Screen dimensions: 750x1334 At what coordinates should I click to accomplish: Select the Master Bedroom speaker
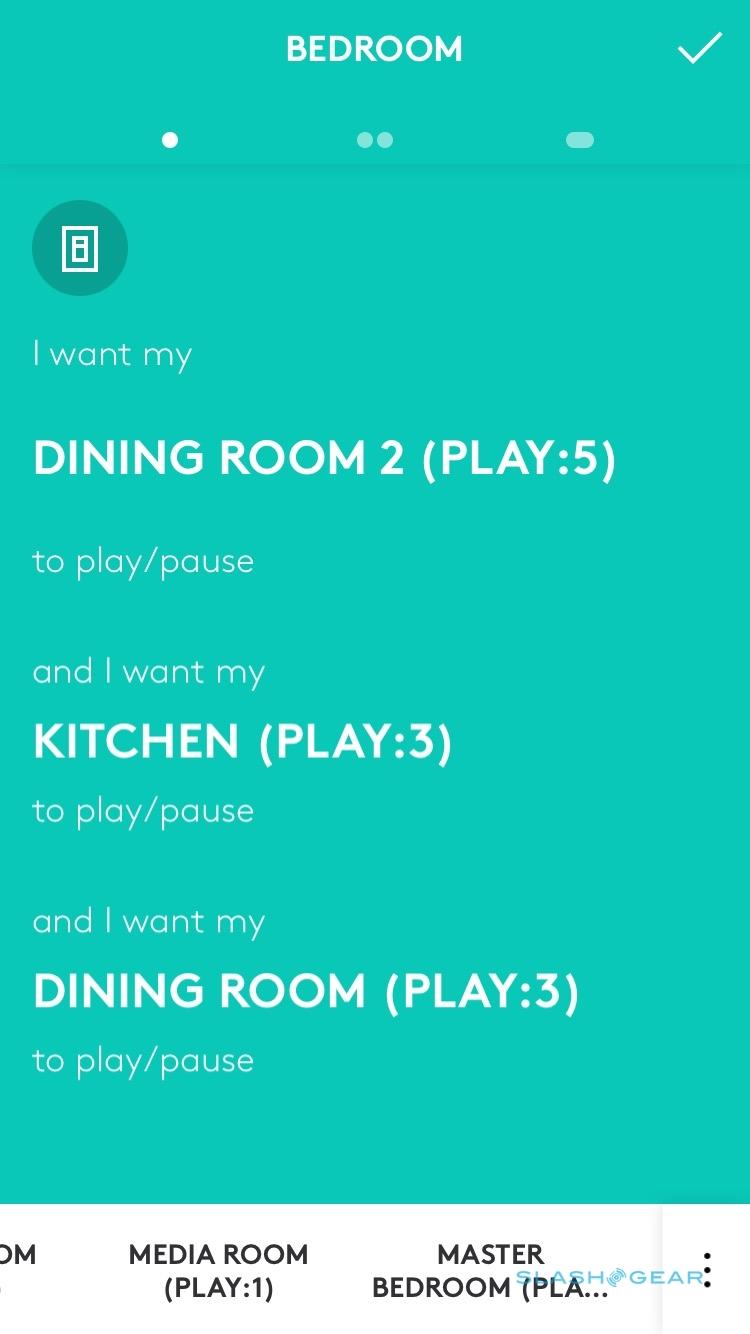pyautogui.click(x=490, y=1270)
